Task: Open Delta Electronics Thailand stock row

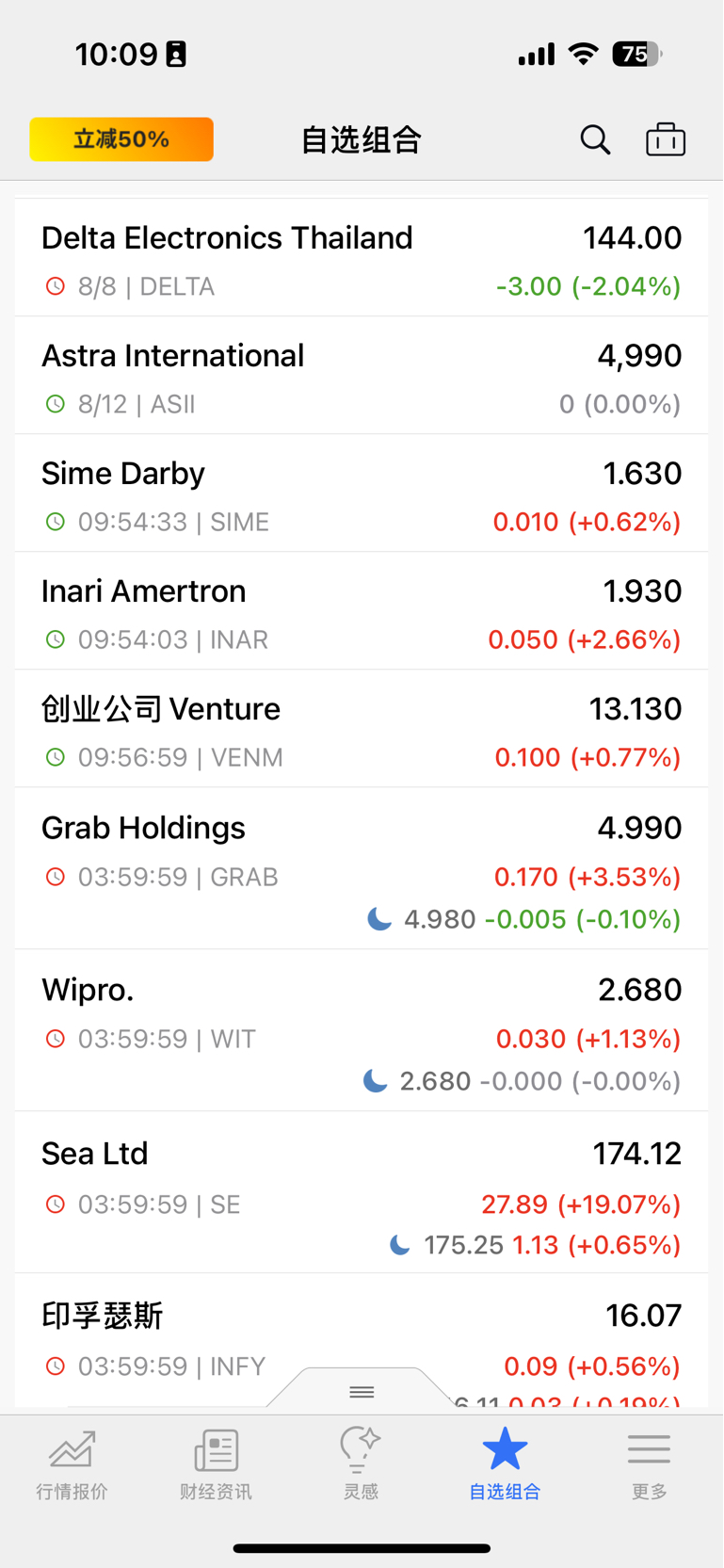Action: coord(362,257)
